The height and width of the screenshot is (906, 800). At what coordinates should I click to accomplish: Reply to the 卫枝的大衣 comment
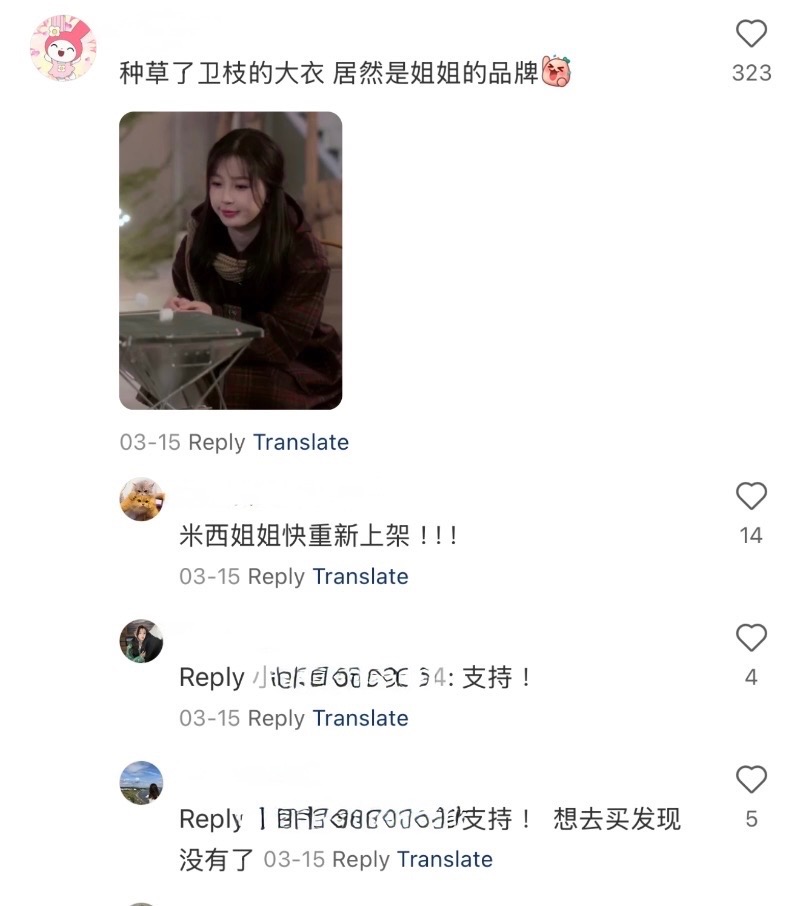tap(217, 442)
